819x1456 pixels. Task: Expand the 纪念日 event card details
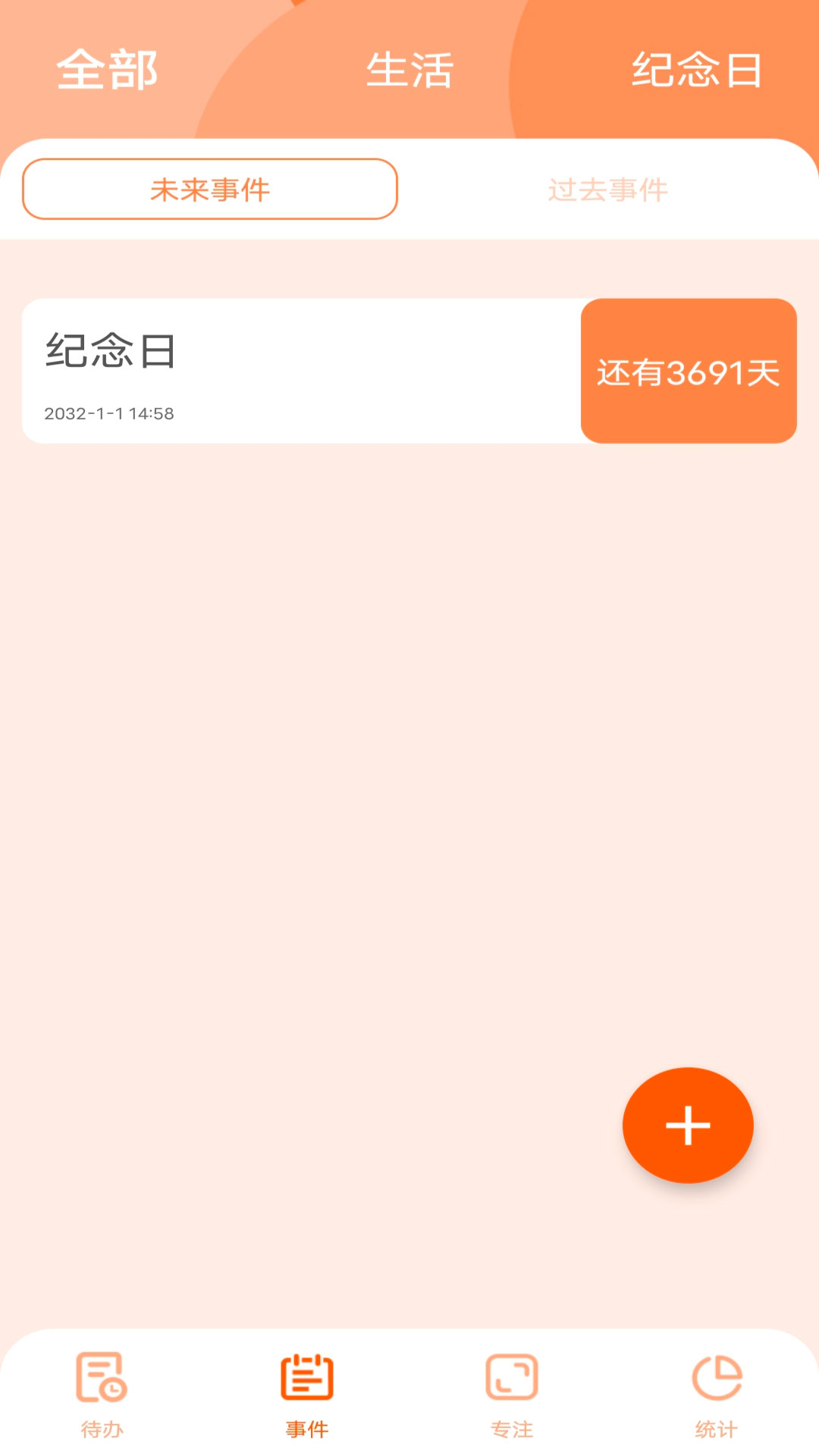[x=303, y=369]
